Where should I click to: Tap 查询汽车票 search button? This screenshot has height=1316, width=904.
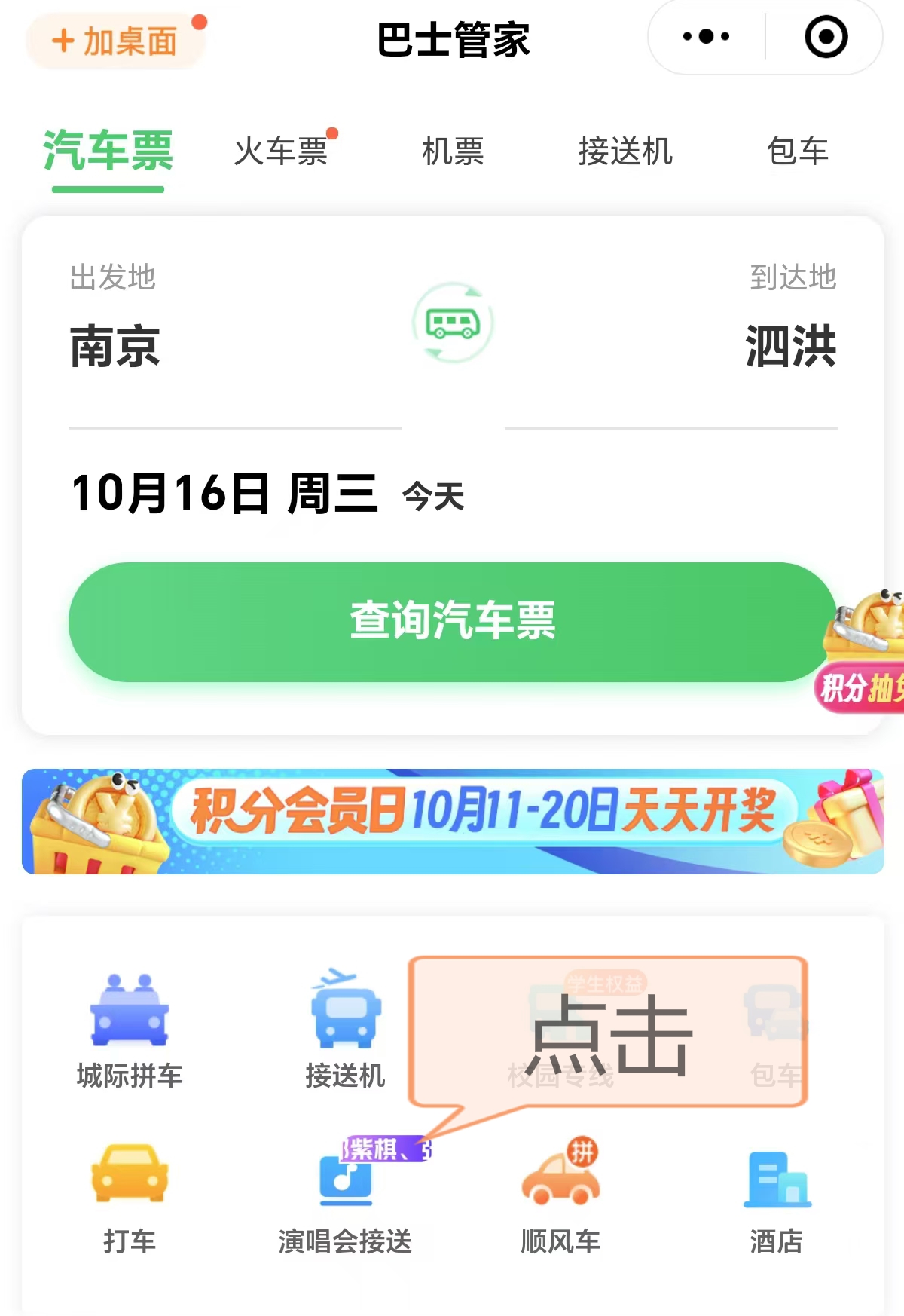click(452, 622)
